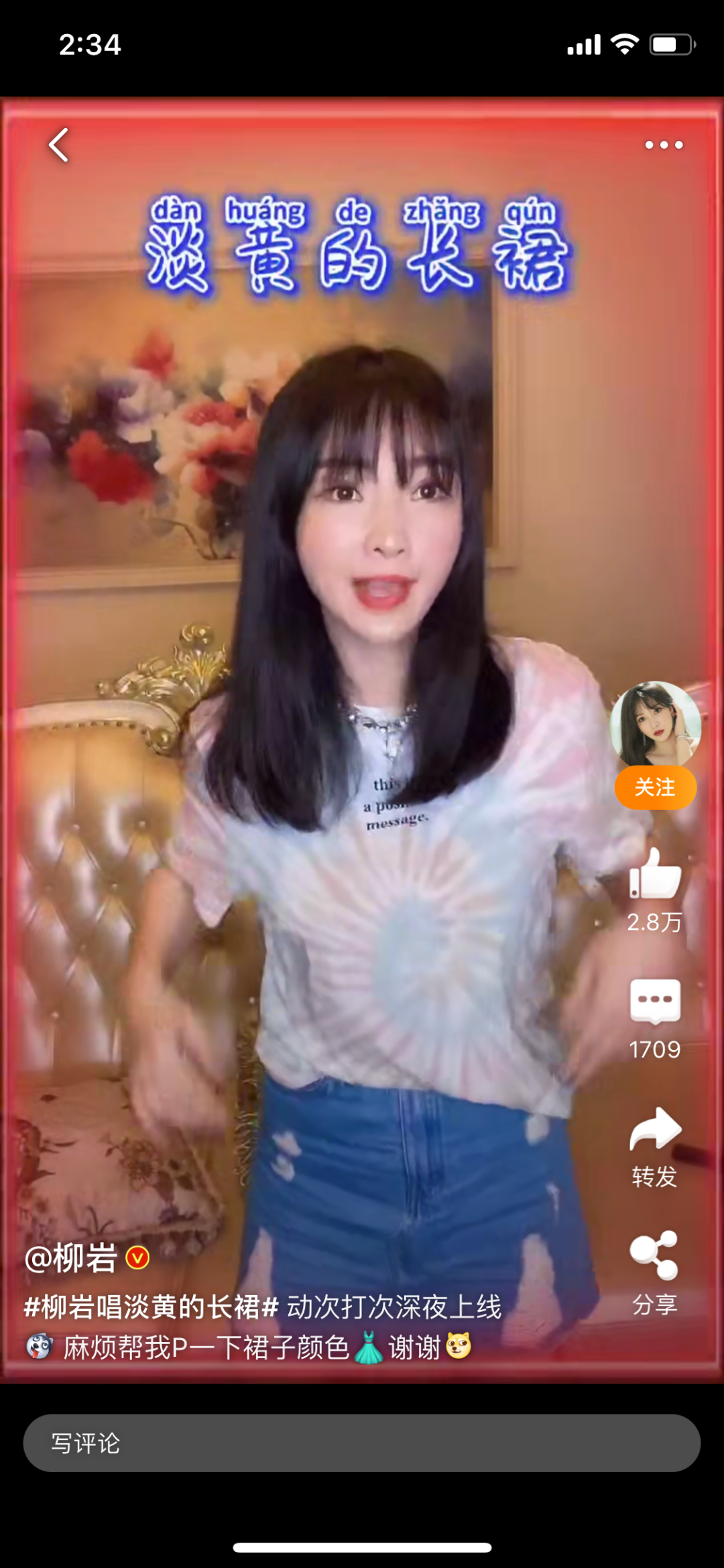
Task: Open the @柳岩 username link
Action: click(71, 1258)
